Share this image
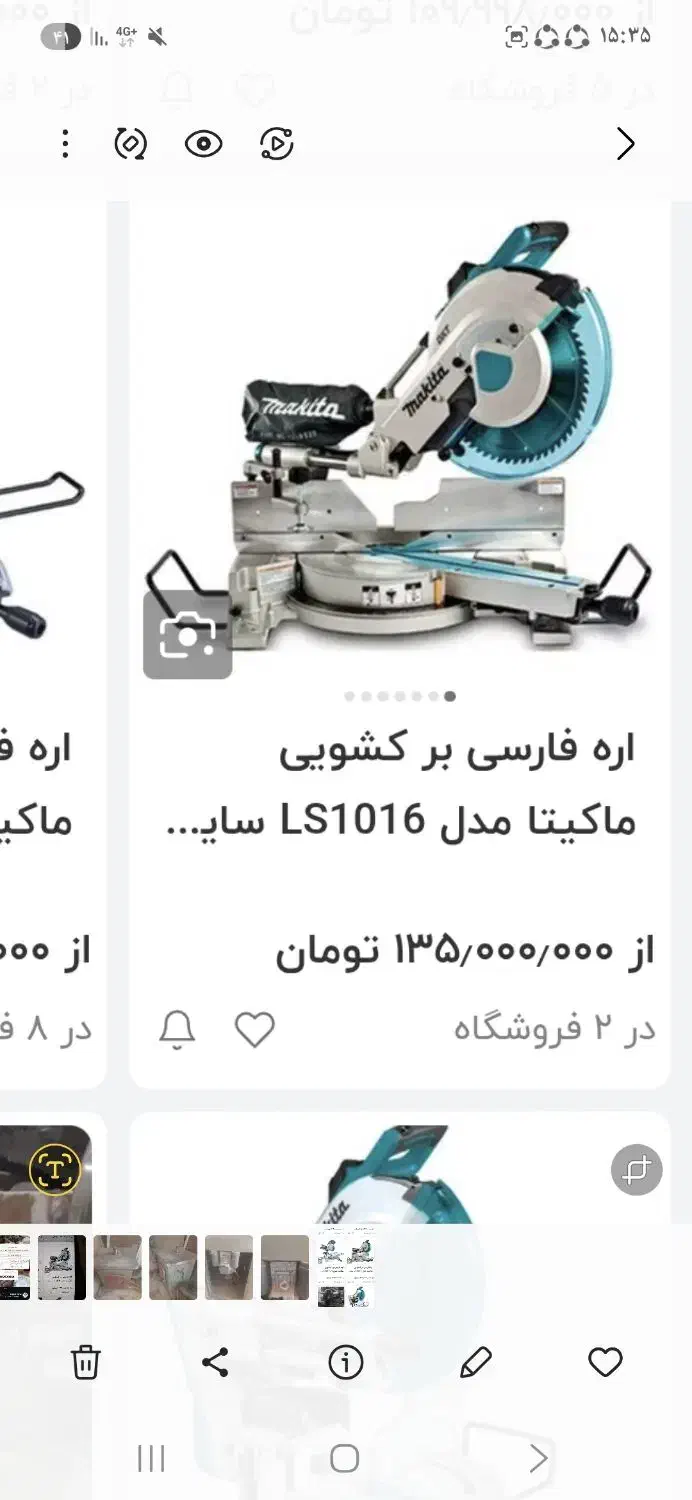The image size is (692, 1500). (x=215, y=1362)
